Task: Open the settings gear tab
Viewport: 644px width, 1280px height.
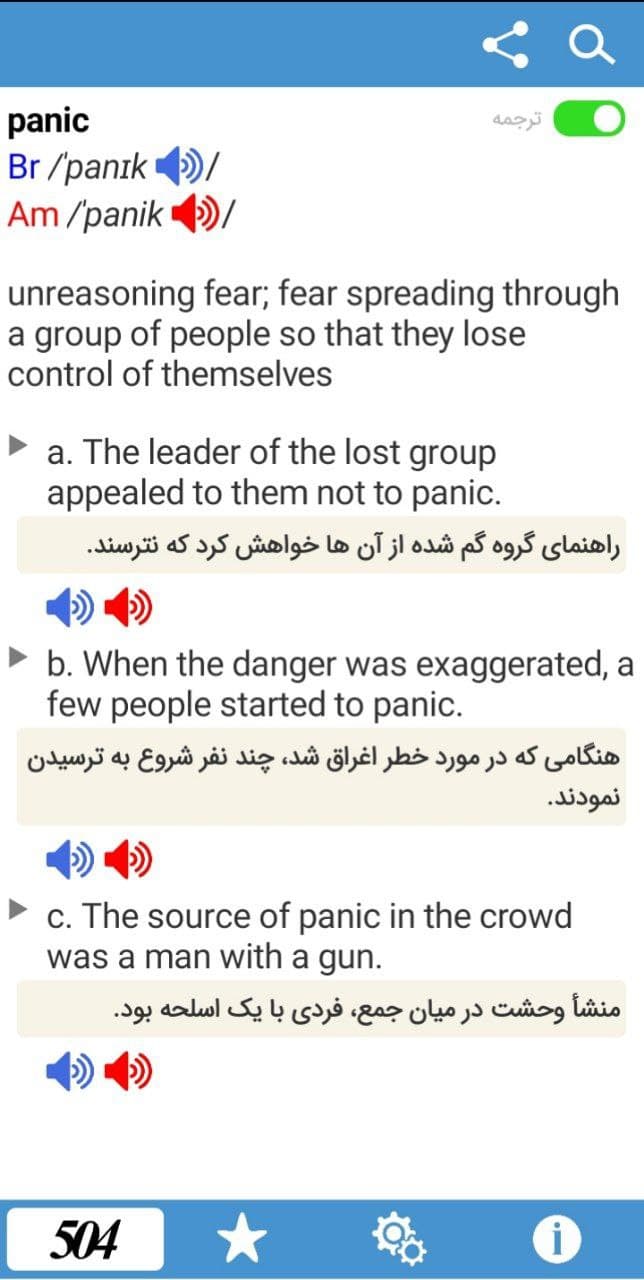Action: pos(399,1240)
